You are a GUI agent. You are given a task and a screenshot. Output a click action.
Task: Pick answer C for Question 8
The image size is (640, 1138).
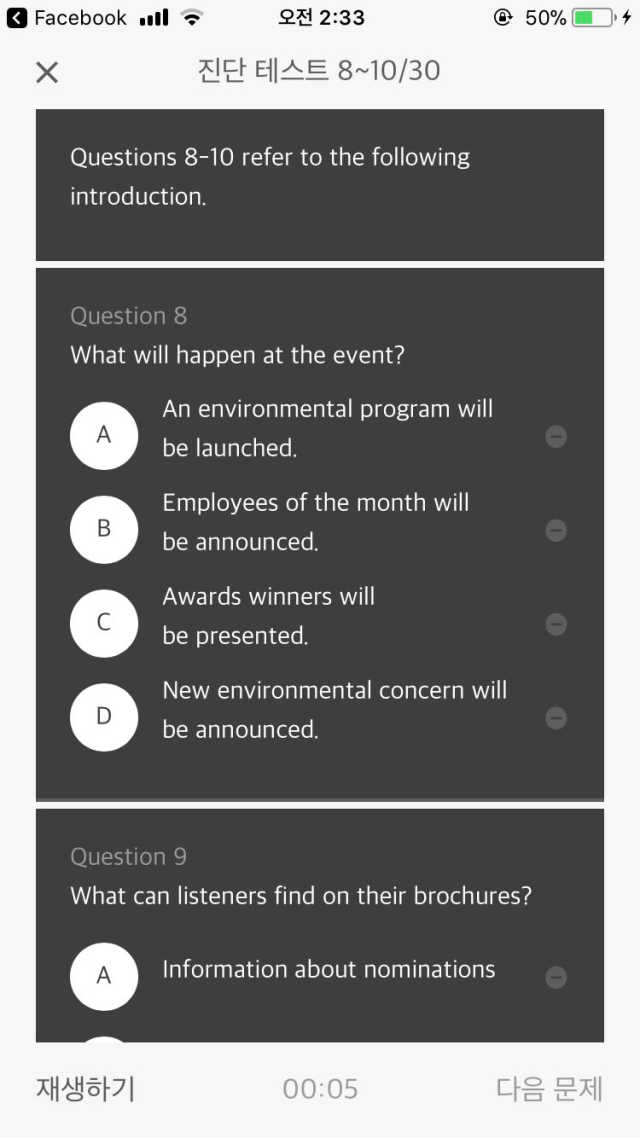point(104,623)
